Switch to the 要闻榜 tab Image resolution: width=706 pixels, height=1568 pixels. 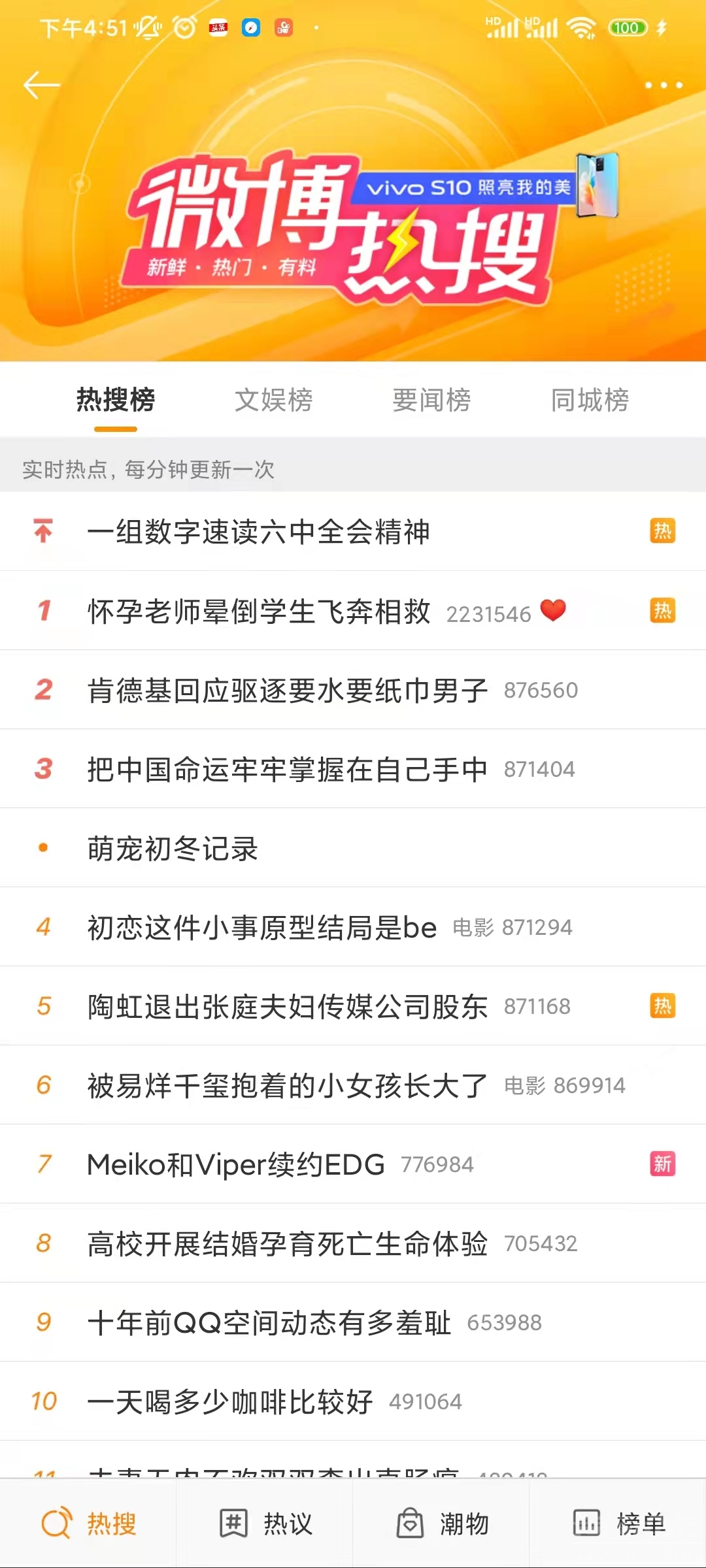pos(432,400)
